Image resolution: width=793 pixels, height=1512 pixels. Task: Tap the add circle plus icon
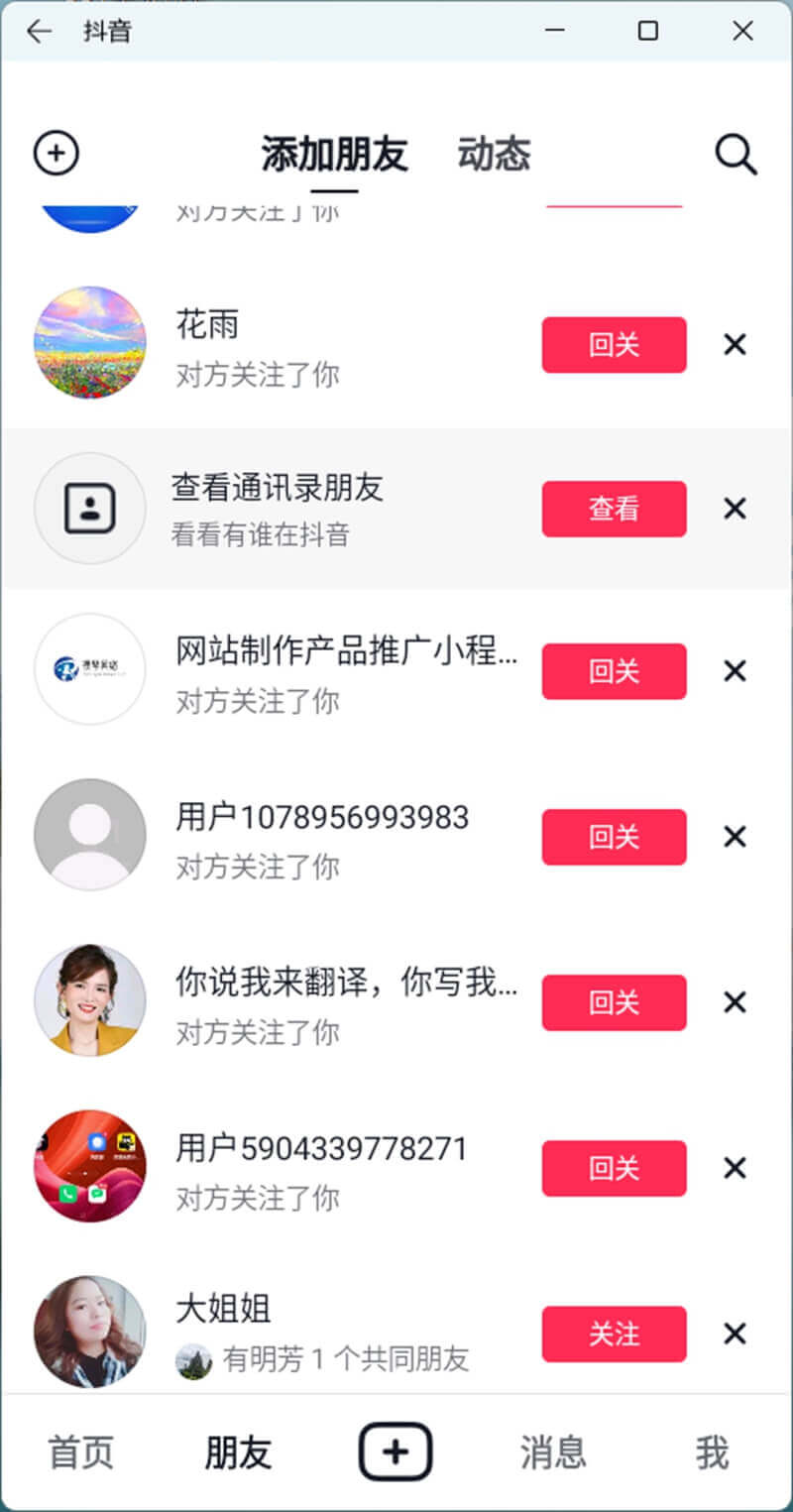(56, 154)
